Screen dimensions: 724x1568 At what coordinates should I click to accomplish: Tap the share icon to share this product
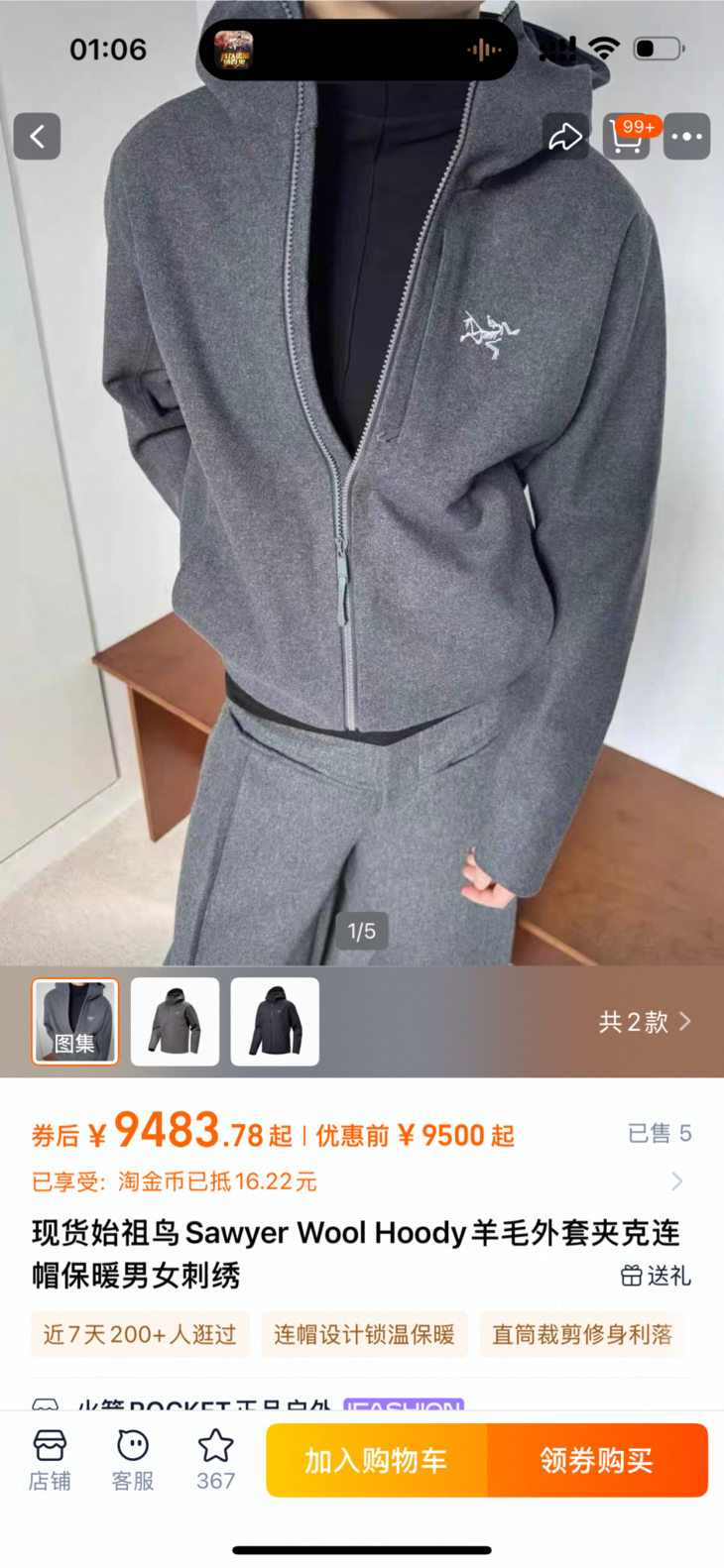pyautogui.click(x=565, y=136)
